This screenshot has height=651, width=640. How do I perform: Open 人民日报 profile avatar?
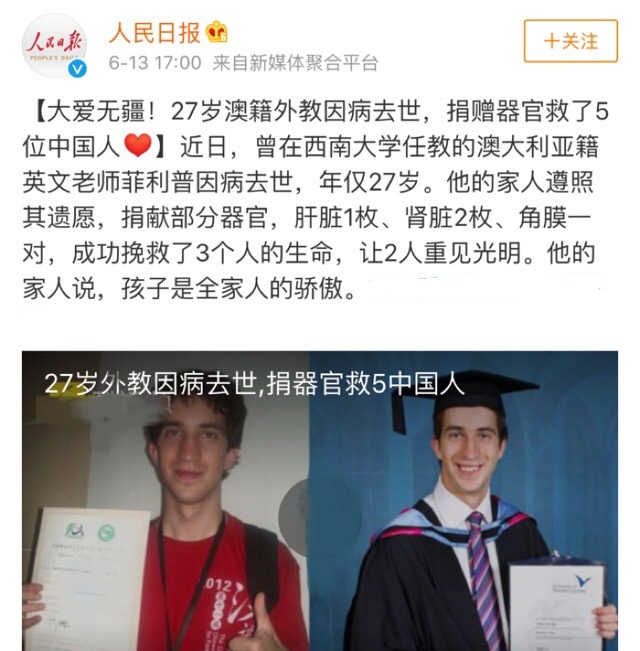point(54,45)
